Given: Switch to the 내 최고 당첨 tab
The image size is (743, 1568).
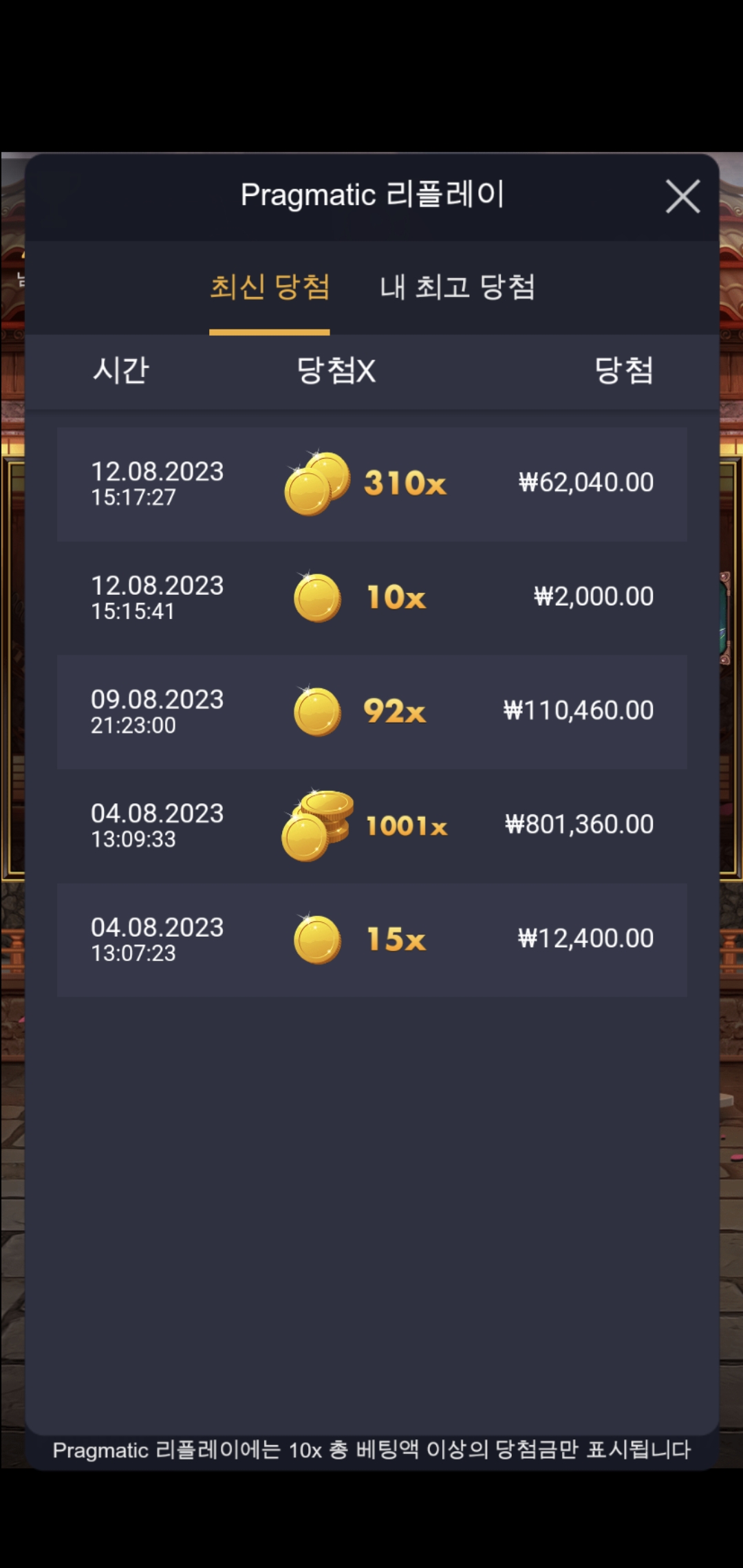Looking at the screenshot, I should [457, 287].
